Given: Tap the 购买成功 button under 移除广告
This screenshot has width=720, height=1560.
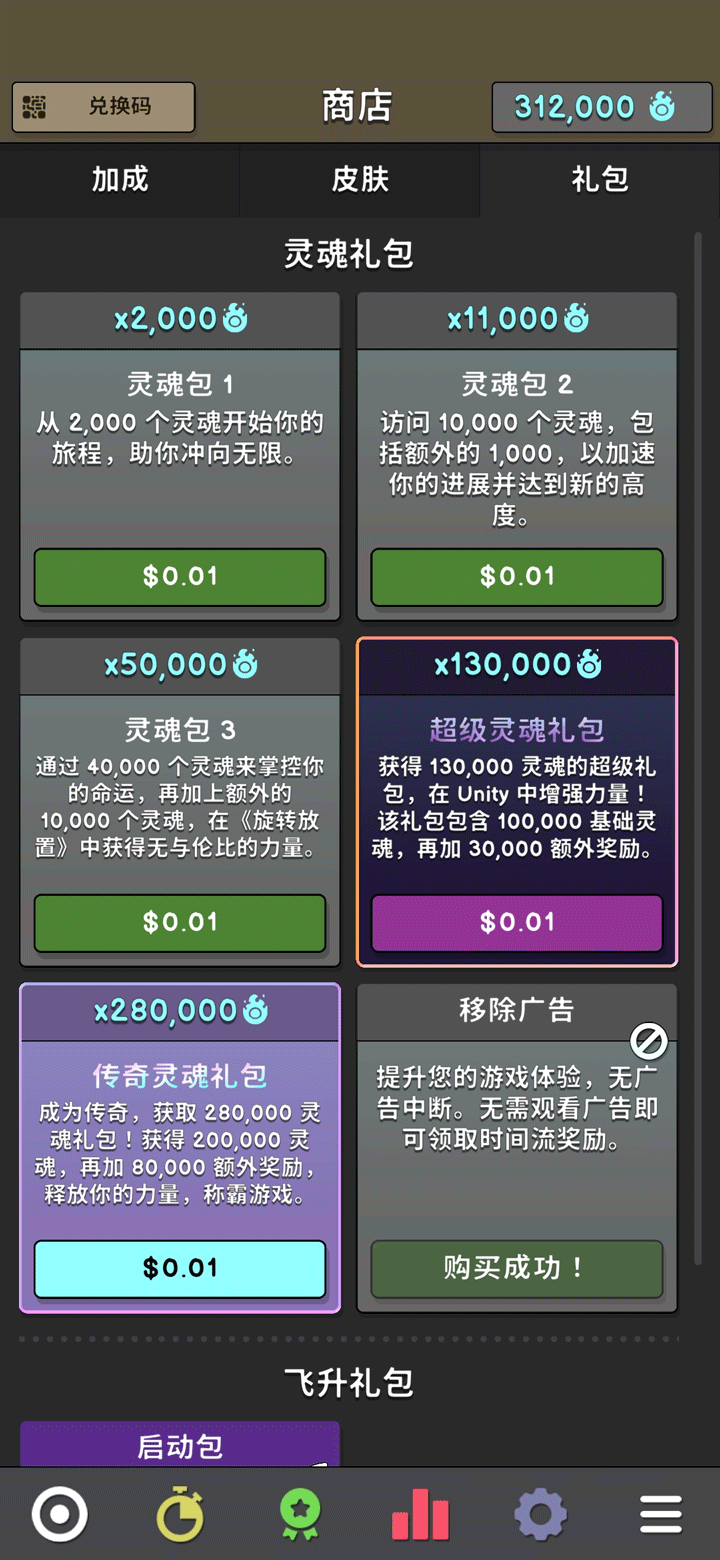Looking at the screenshot, I should click(x=517, y=1268).
